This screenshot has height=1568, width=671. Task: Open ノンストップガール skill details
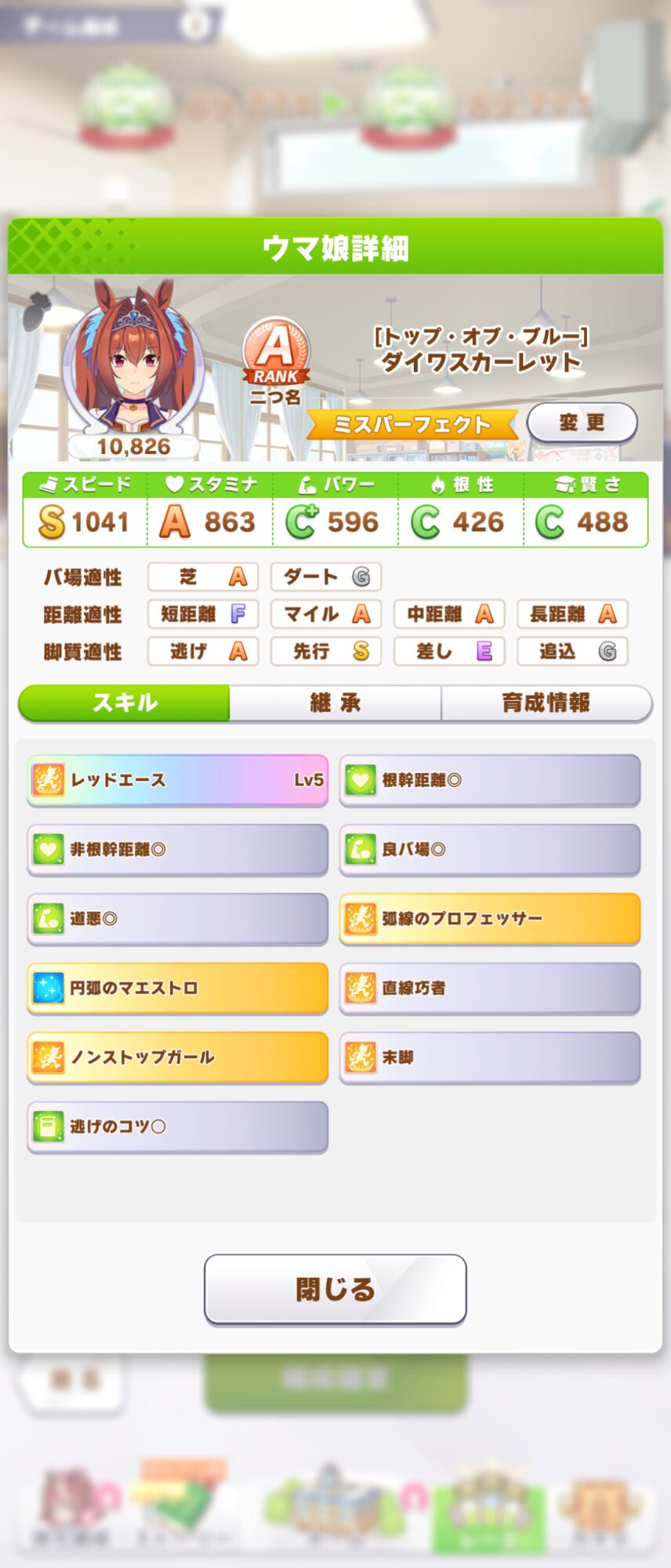(177, 1057)
